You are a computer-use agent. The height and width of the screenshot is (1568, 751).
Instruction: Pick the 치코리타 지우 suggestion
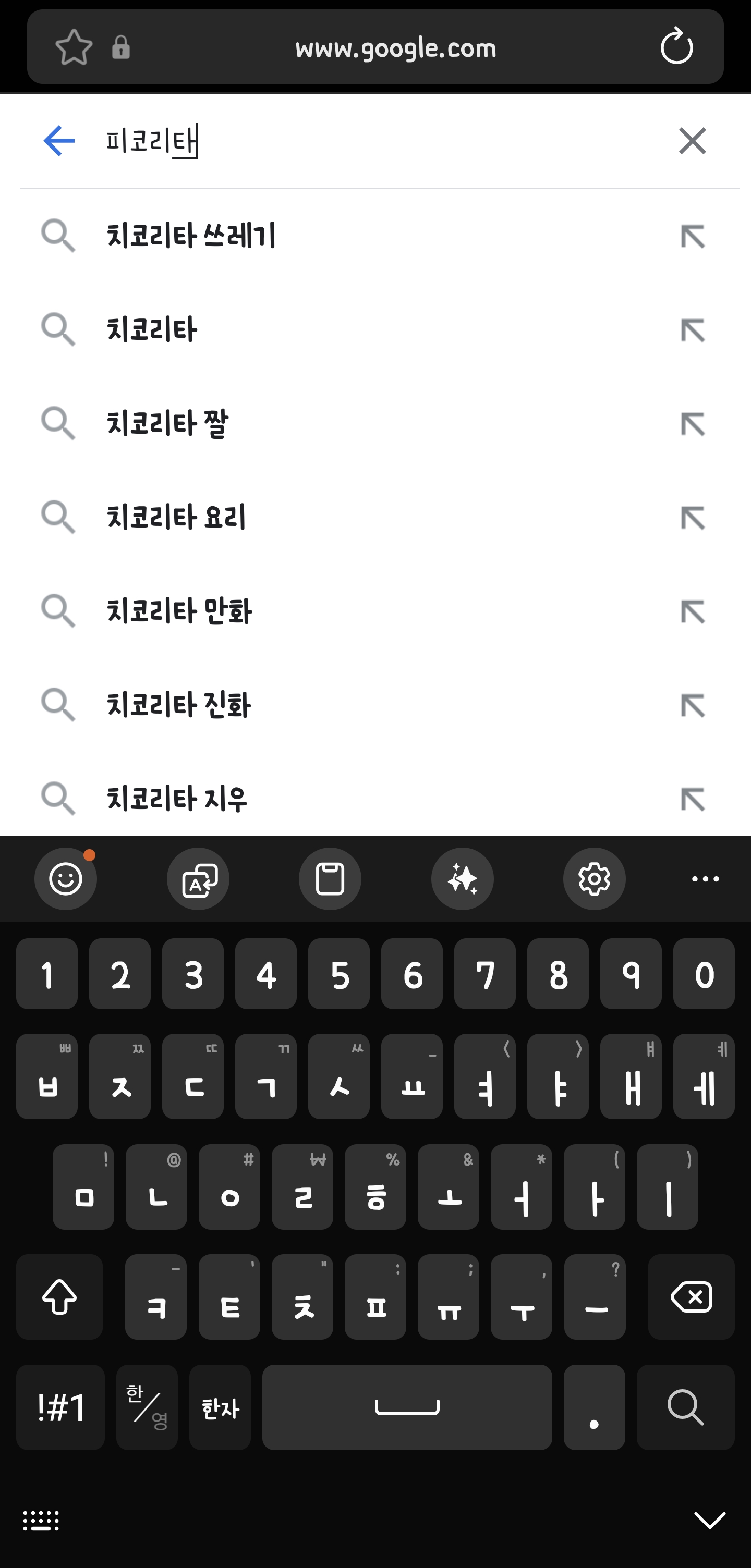pyautogui.click(x=177, y=799)
